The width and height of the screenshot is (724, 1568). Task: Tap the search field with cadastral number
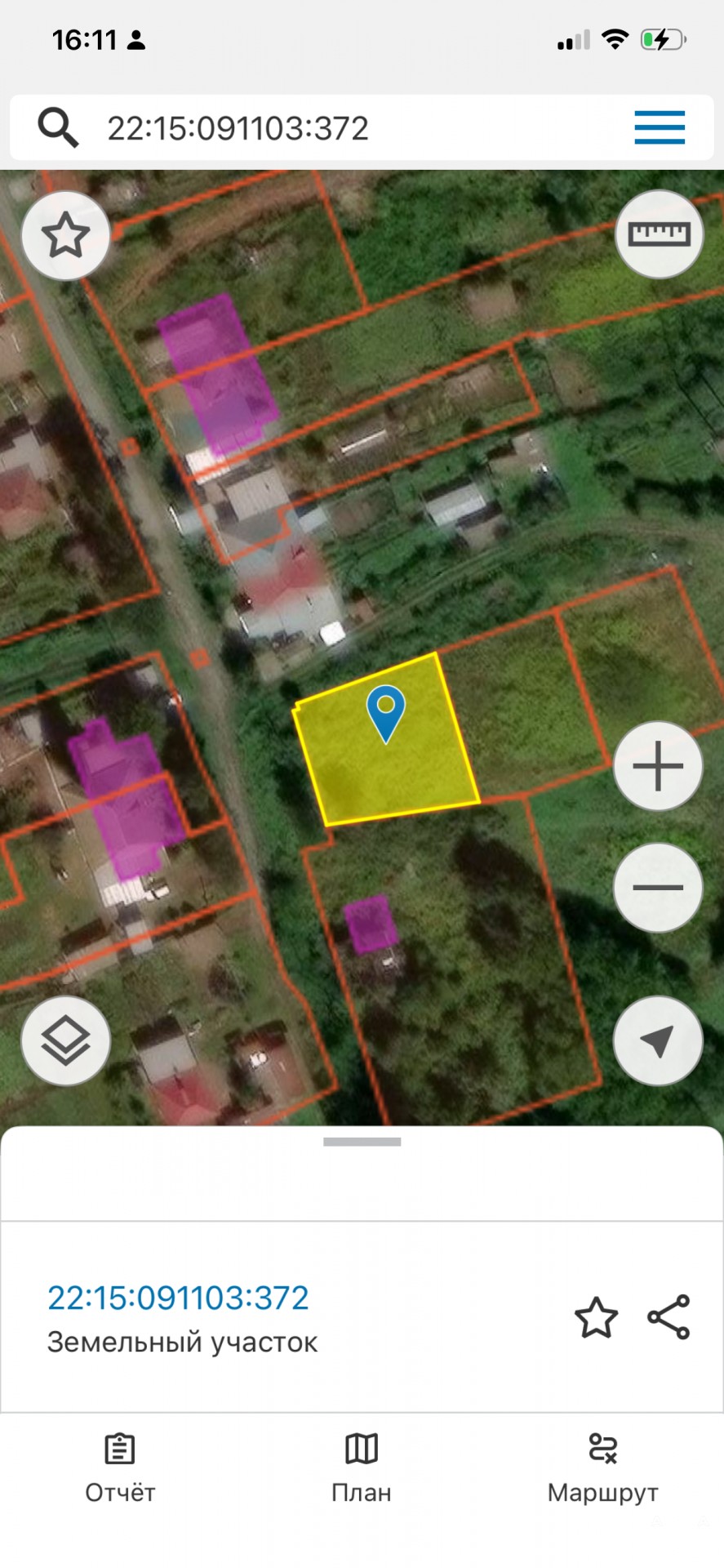[326, 128]
